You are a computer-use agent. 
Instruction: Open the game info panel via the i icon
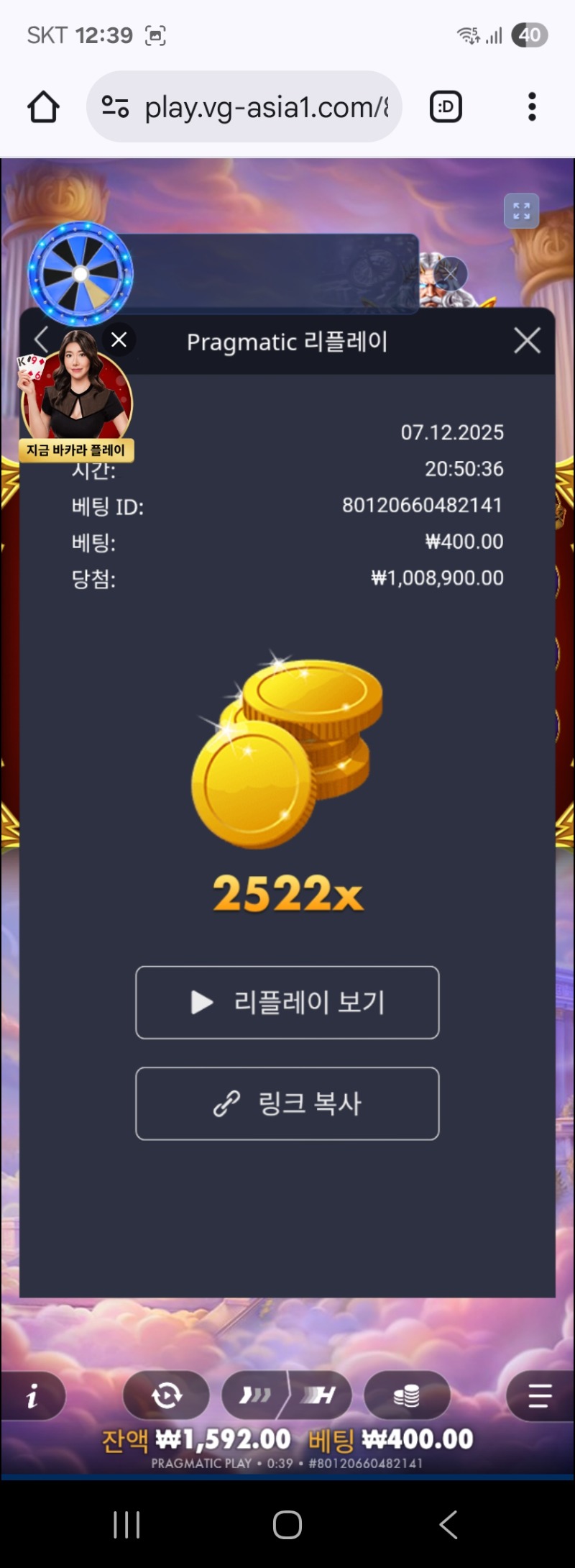point(32,1394)
